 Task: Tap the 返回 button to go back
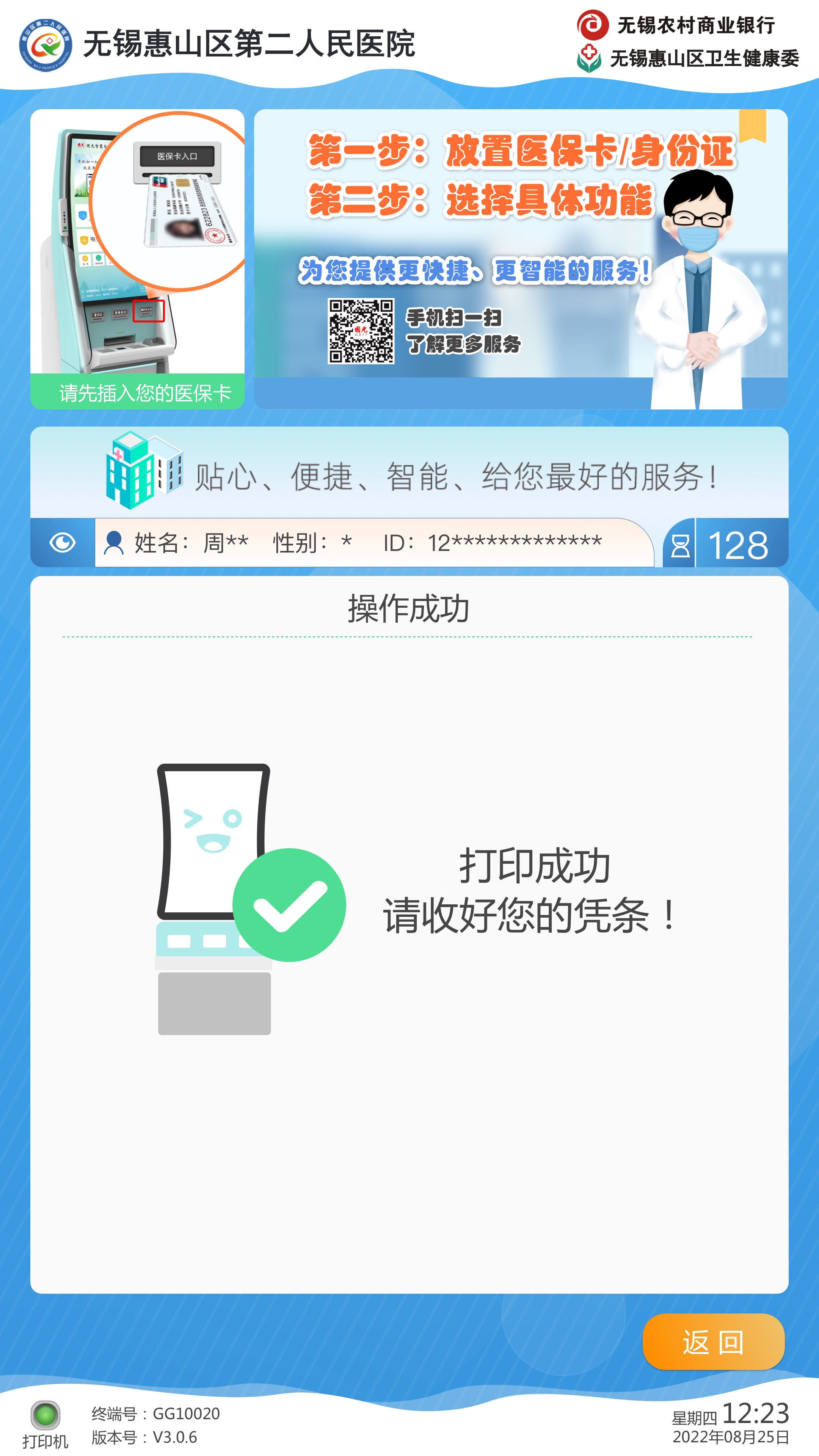tap(713, 1342)
